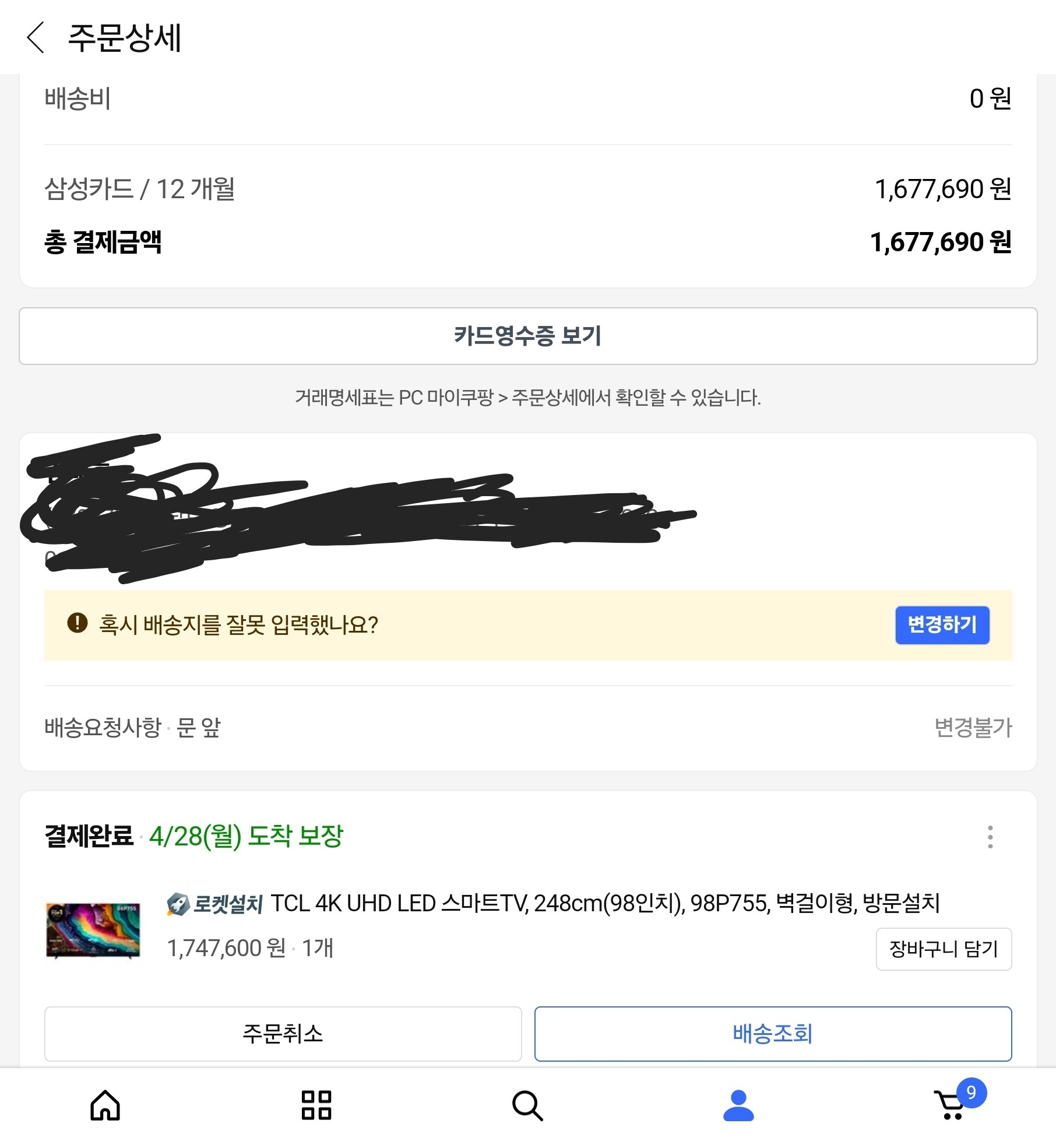
Task: Open the category grid tab
Action: tap(316, 1105)
